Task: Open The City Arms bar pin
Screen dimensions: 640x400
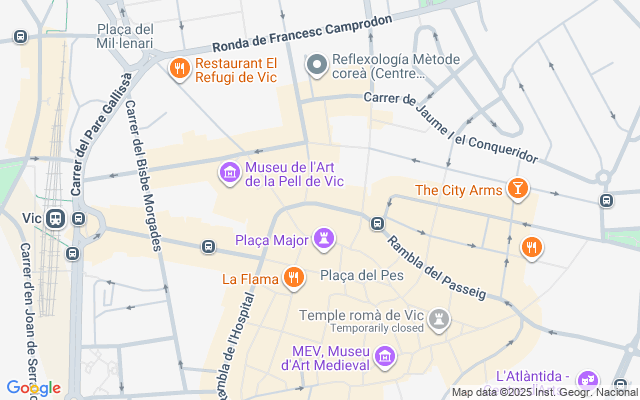Action: point(518,188)
